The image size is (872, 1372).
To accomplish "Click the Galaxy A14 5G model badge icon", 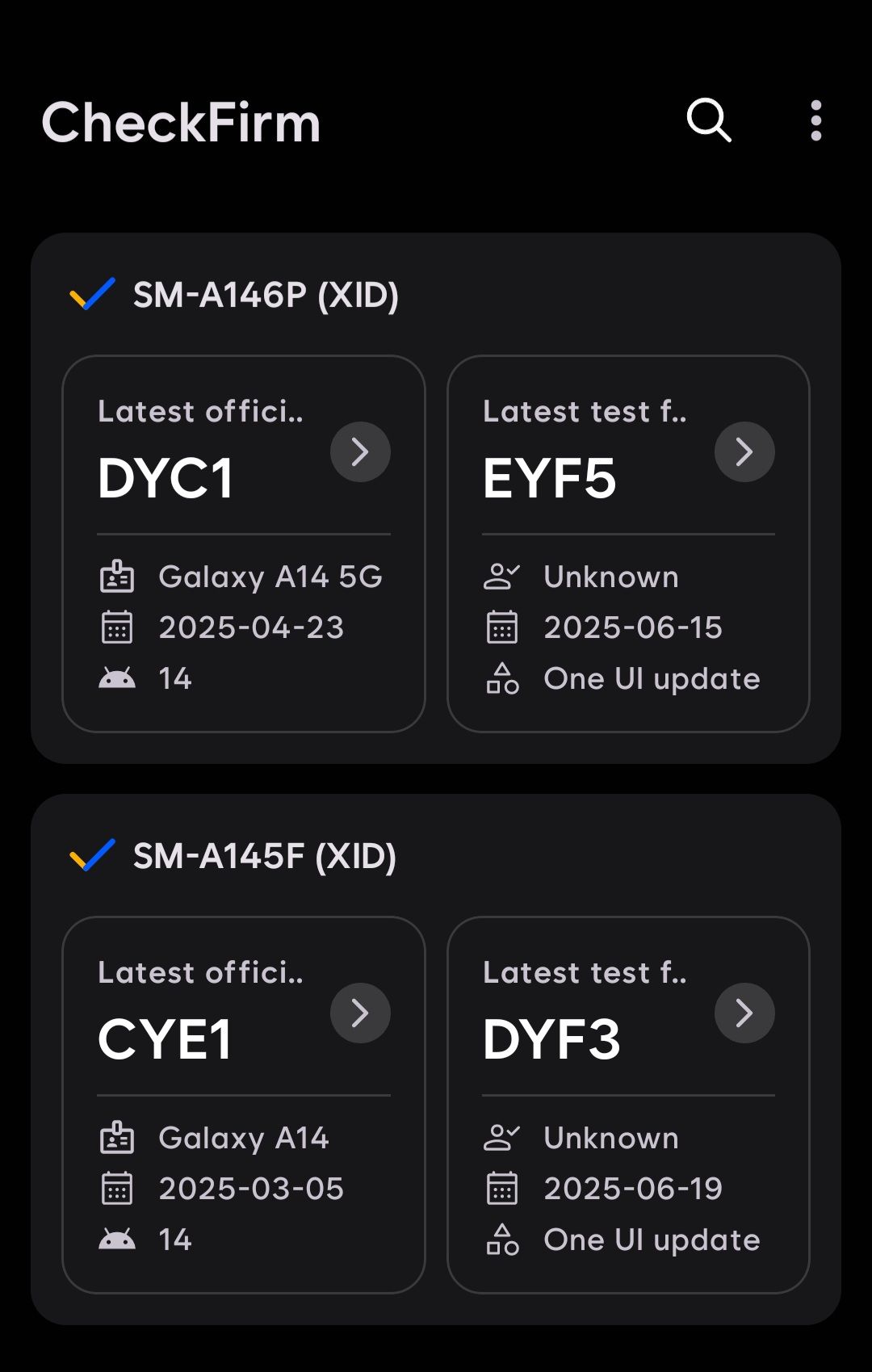I will click(117, 576).
